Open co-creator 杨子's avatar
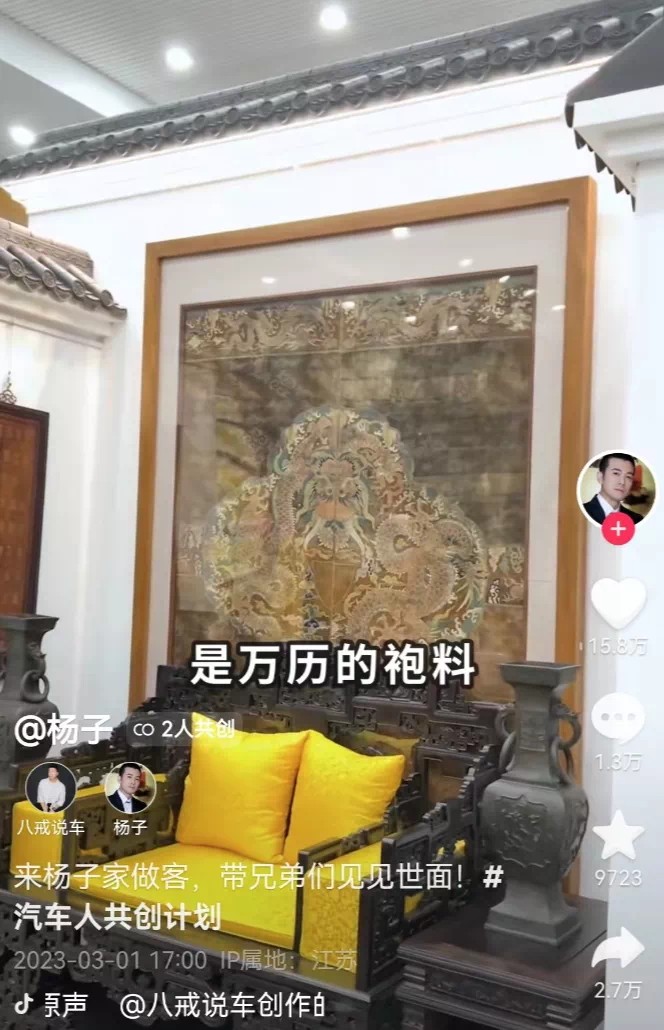This screenshot has width=664, height=1030. pyautogui.click(x=130, y=787)
